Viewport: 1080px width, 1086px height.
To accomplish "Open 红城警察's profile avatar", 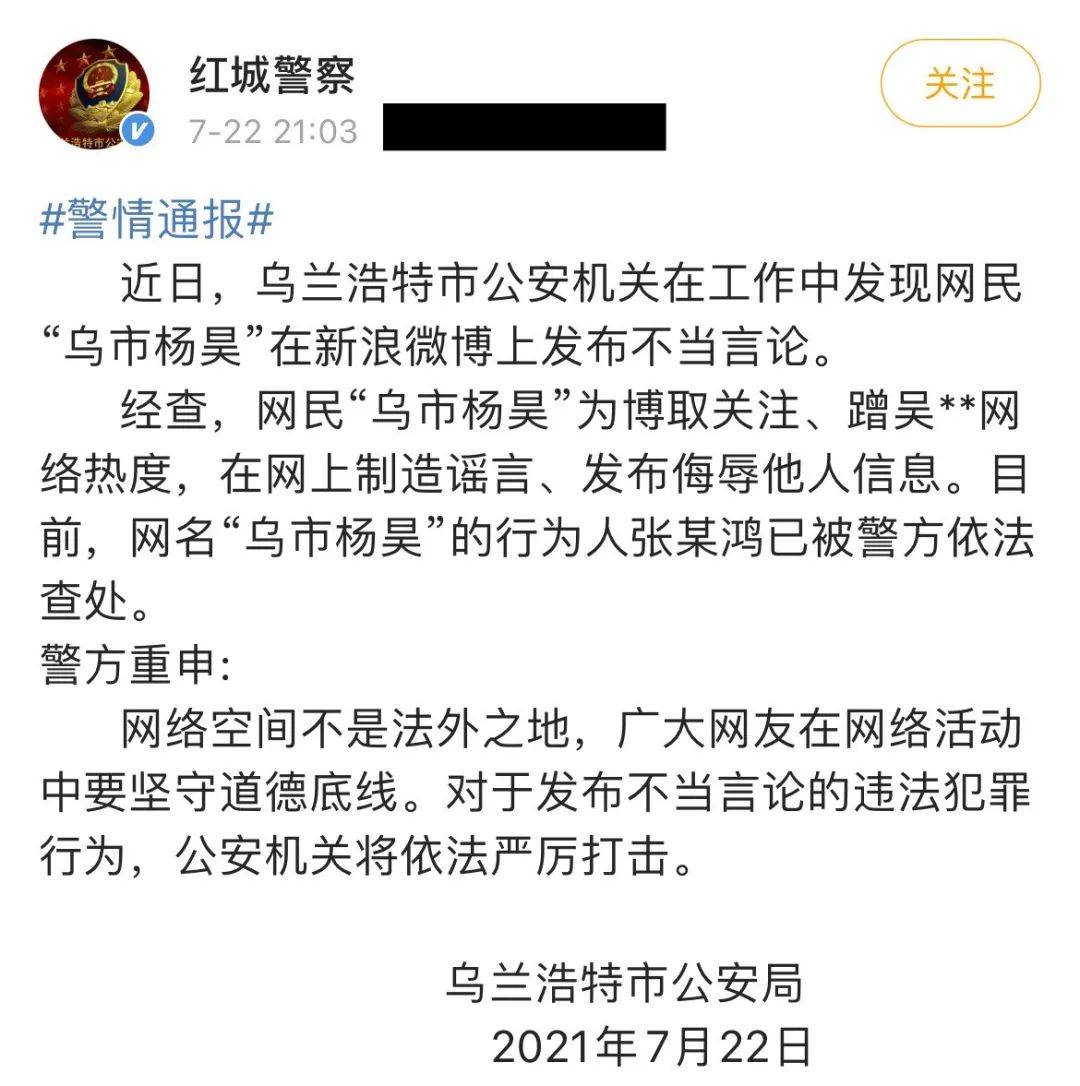I will (x=96, y=97).
